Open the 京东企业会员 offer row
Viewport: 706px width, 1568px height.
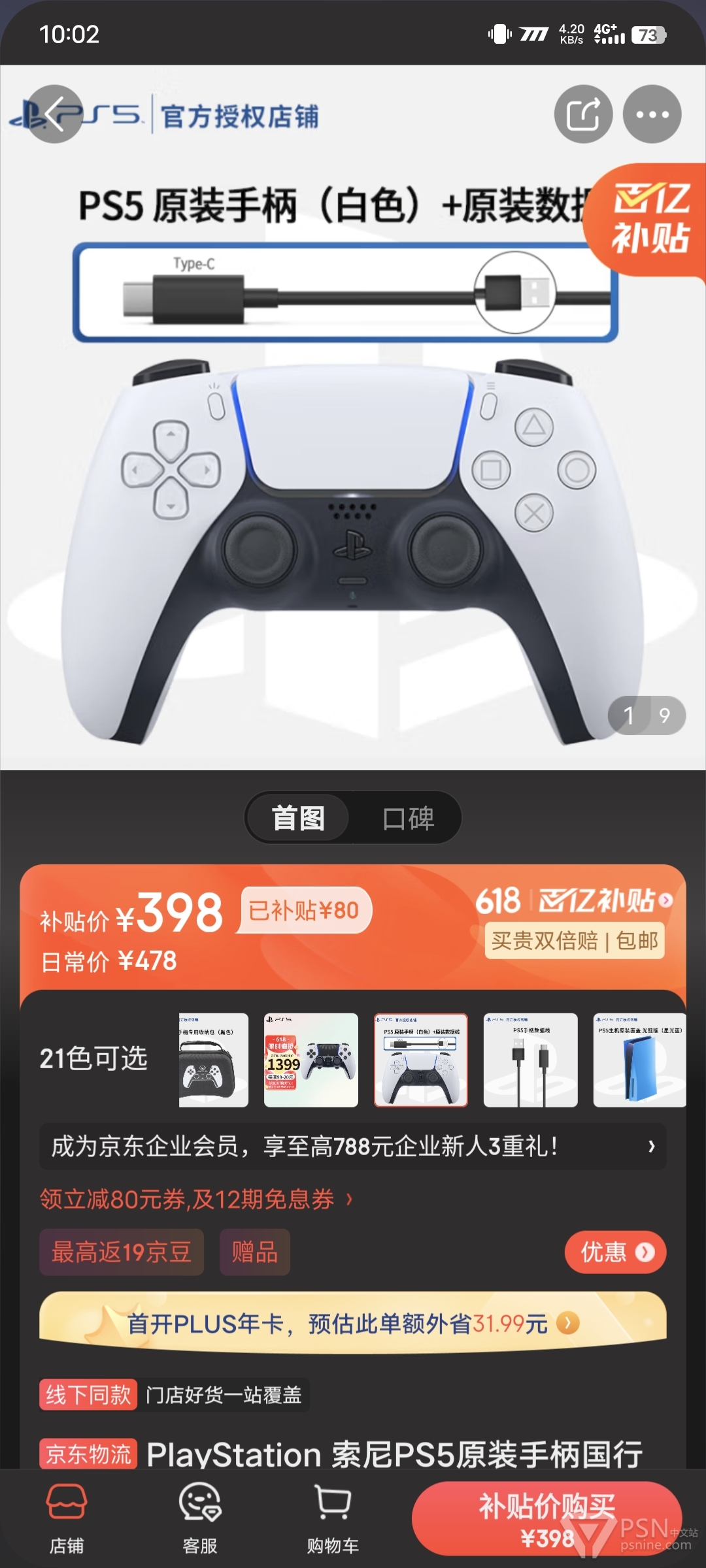(353, 1147)
